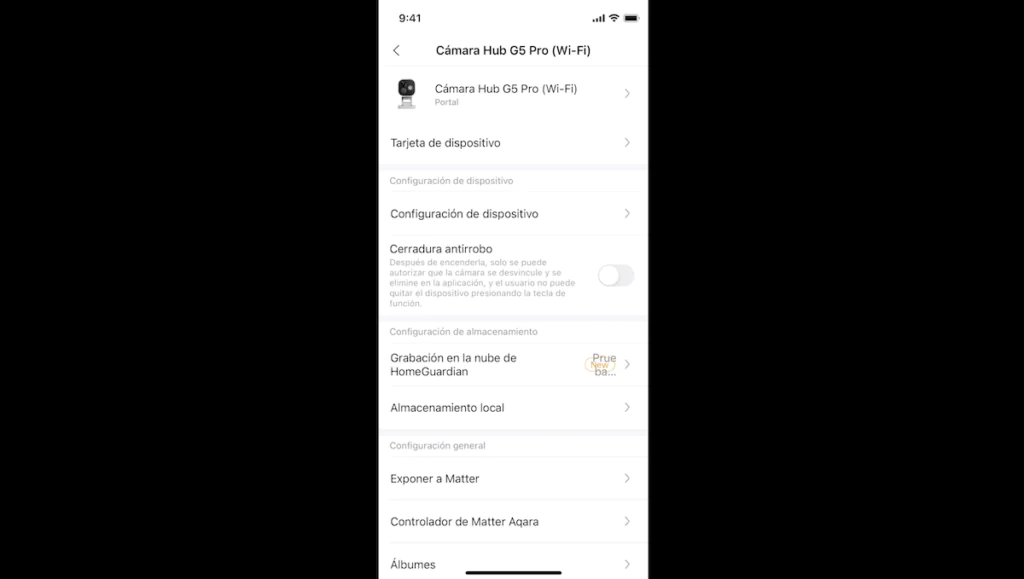Select Exponer a Matter

(x=512, y=479)
